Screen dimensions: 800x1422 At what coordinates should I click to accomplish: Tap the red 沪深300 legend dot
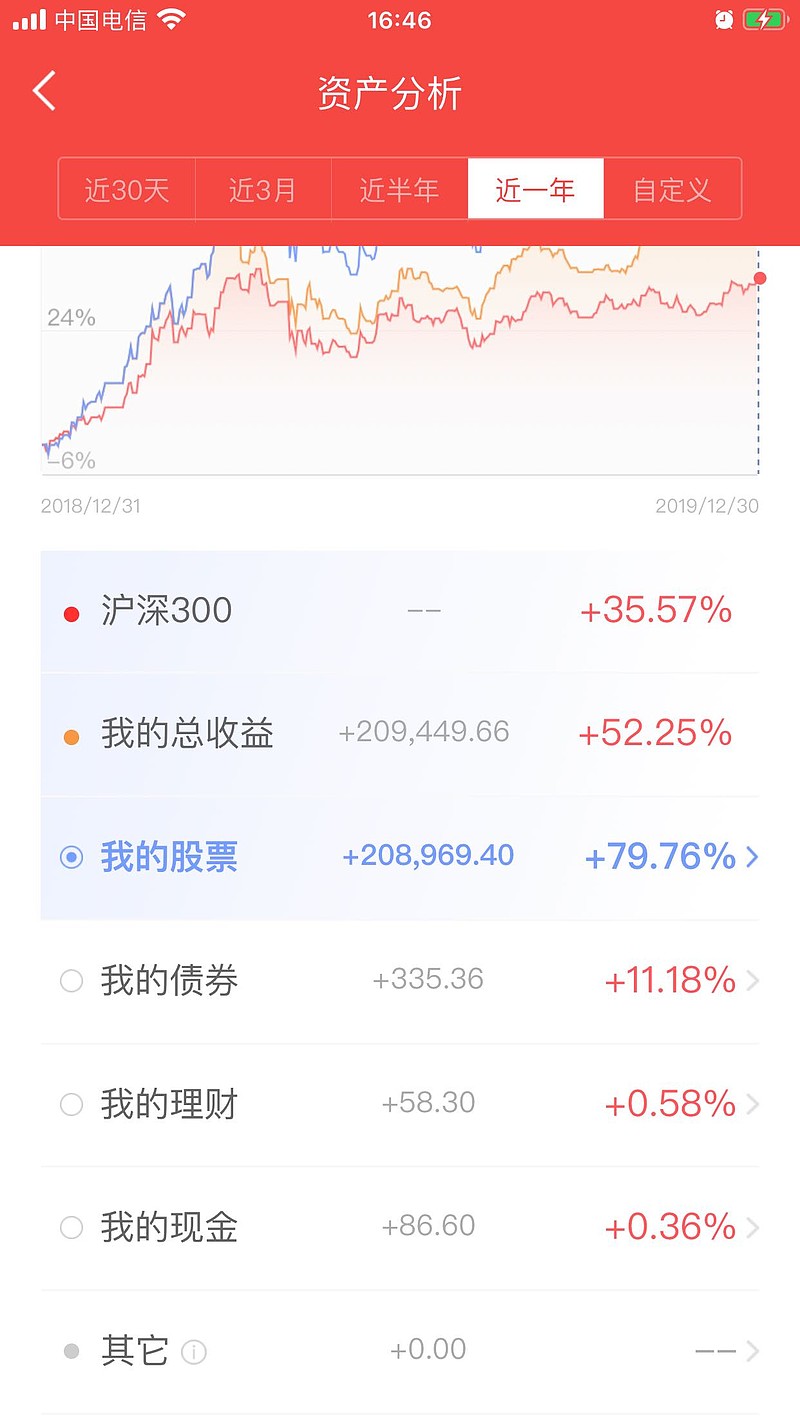(71, 611)
